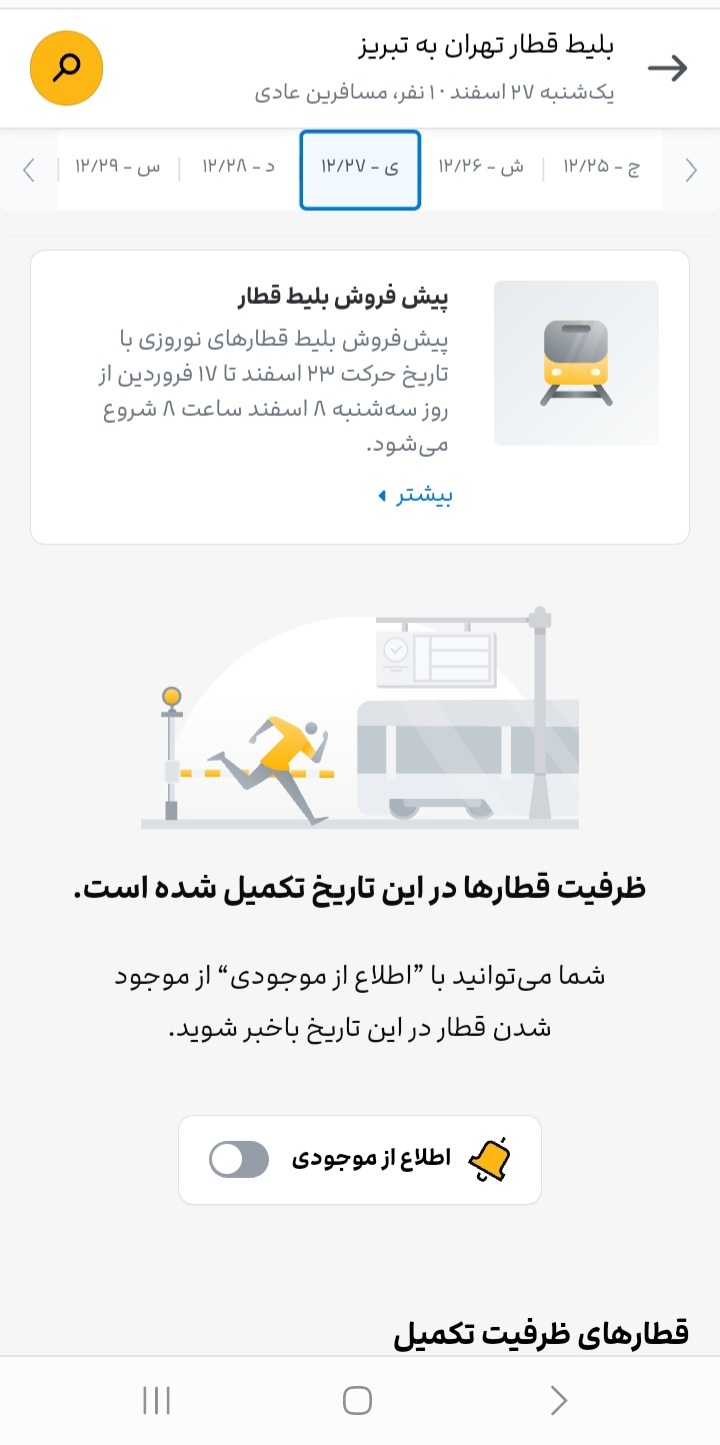
Task: Select date چ - ۱۲/۲۵
Action: click(x=601, y=168)
